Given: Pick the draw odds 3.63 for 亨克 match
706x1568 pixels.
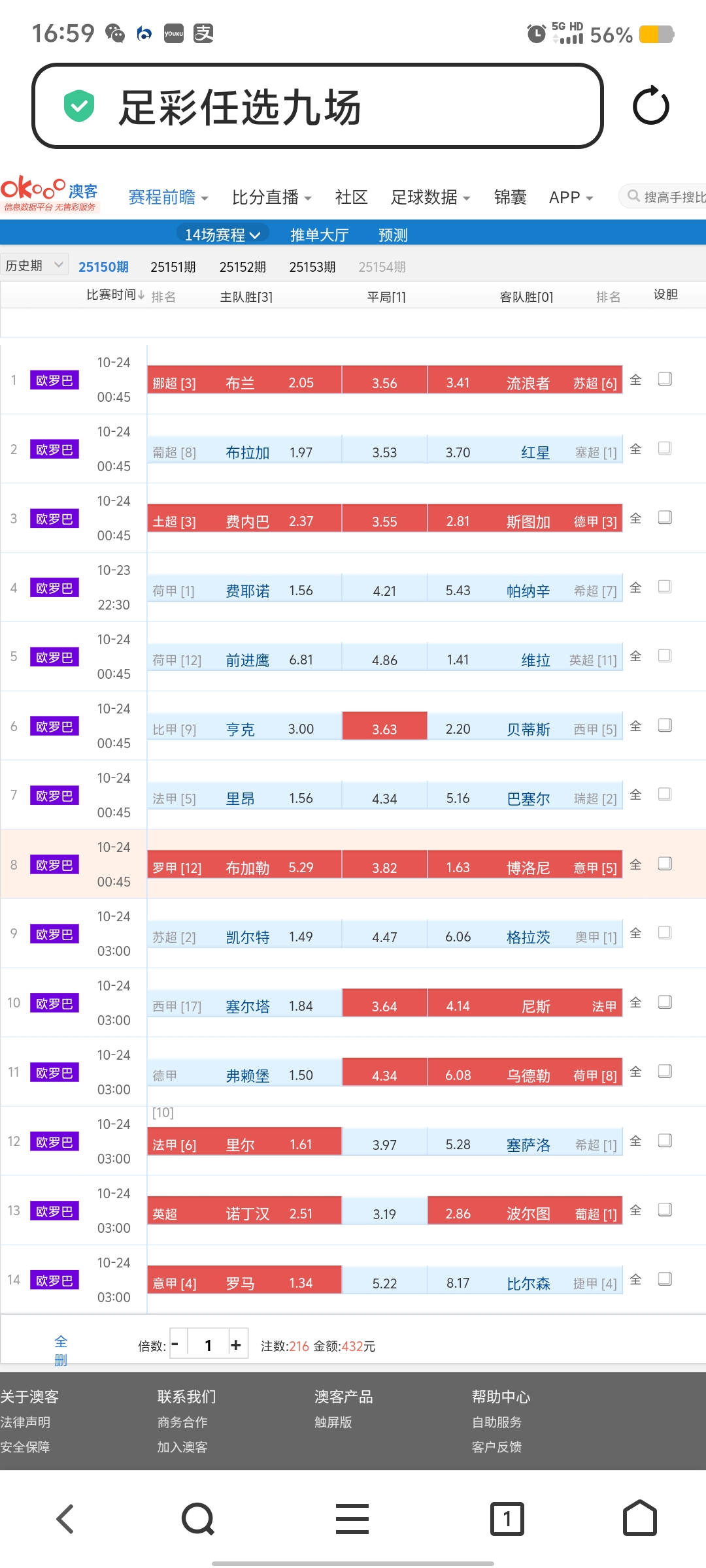Looking at the screenshot, I should click(384, 728).
